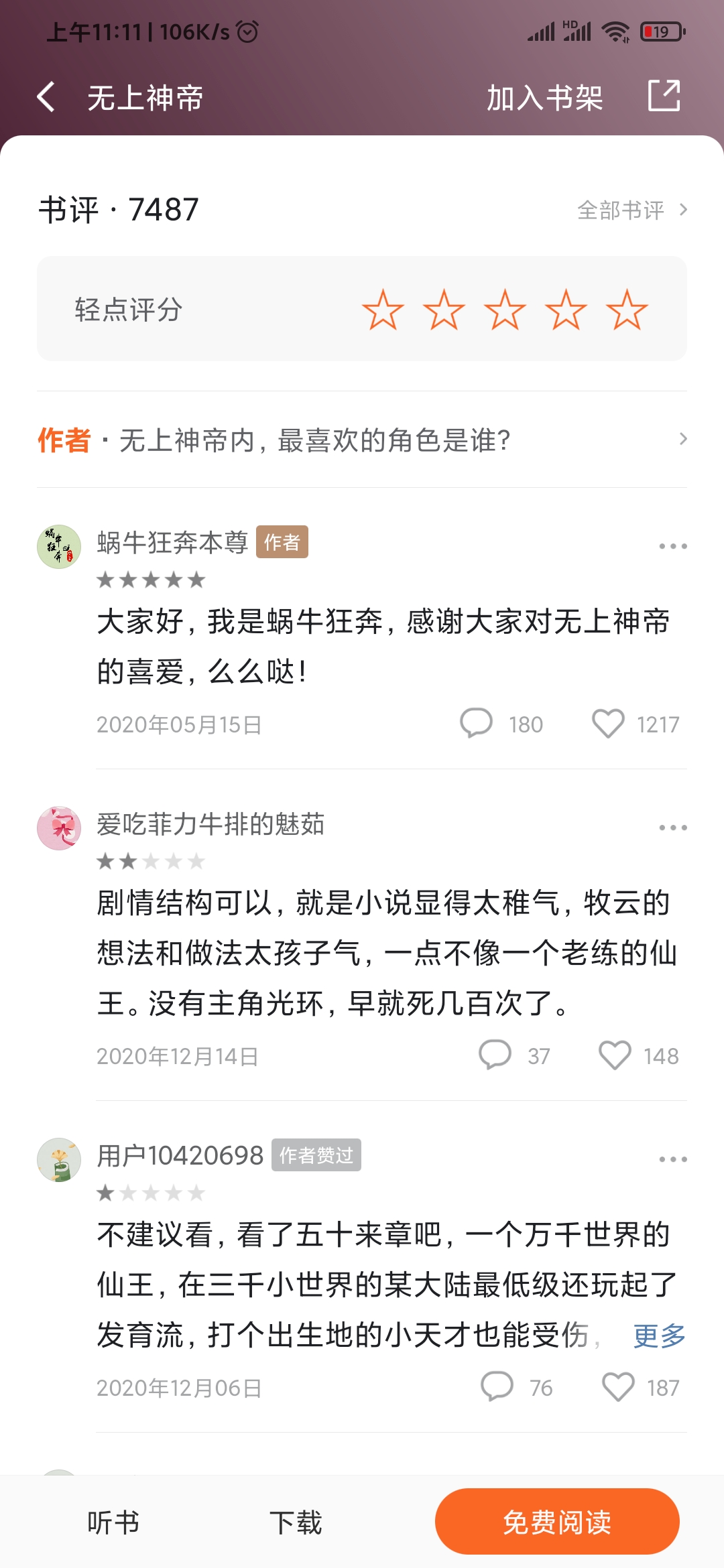
Task: Go back from 无上神帝 page
Action: (x=46, y=97)
